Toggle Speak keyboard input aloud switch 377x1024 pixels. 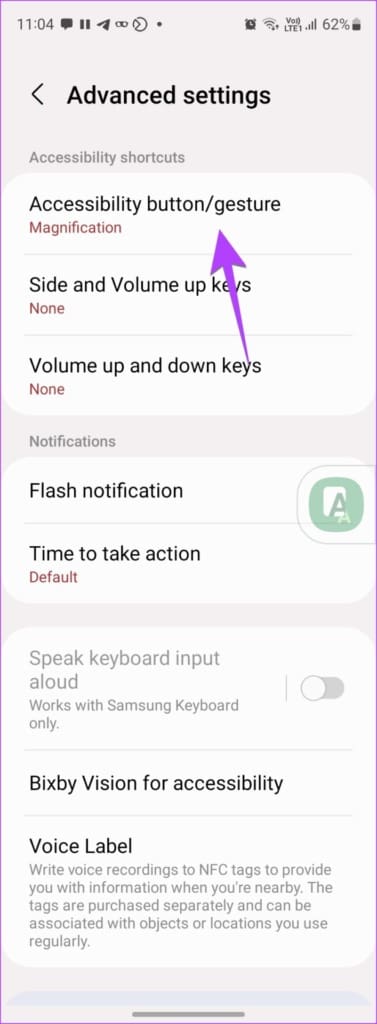pyautogui.click(x=322, y=688)
